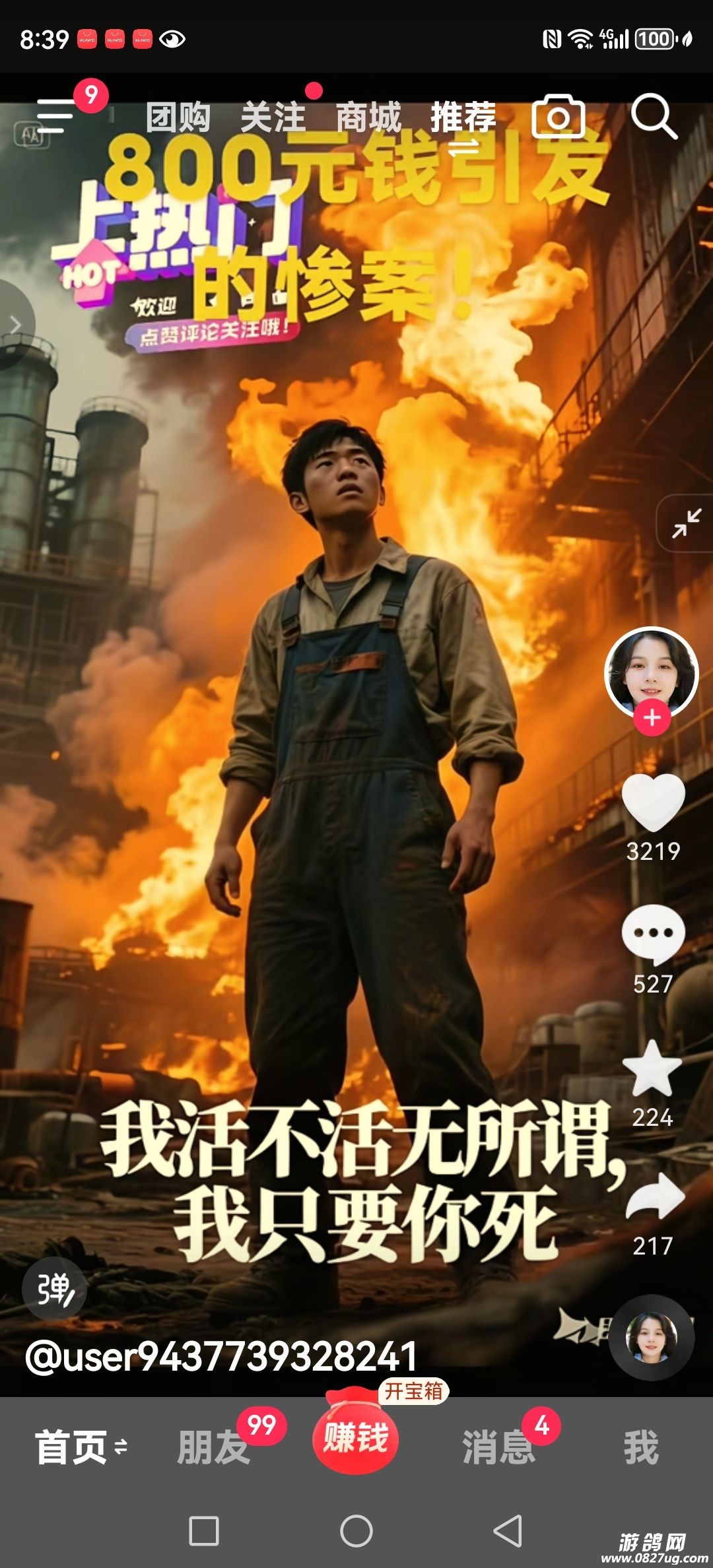Screen dimensions: 713x1568
Task: Select the 推荐 tab
Action: click(463, 117)
